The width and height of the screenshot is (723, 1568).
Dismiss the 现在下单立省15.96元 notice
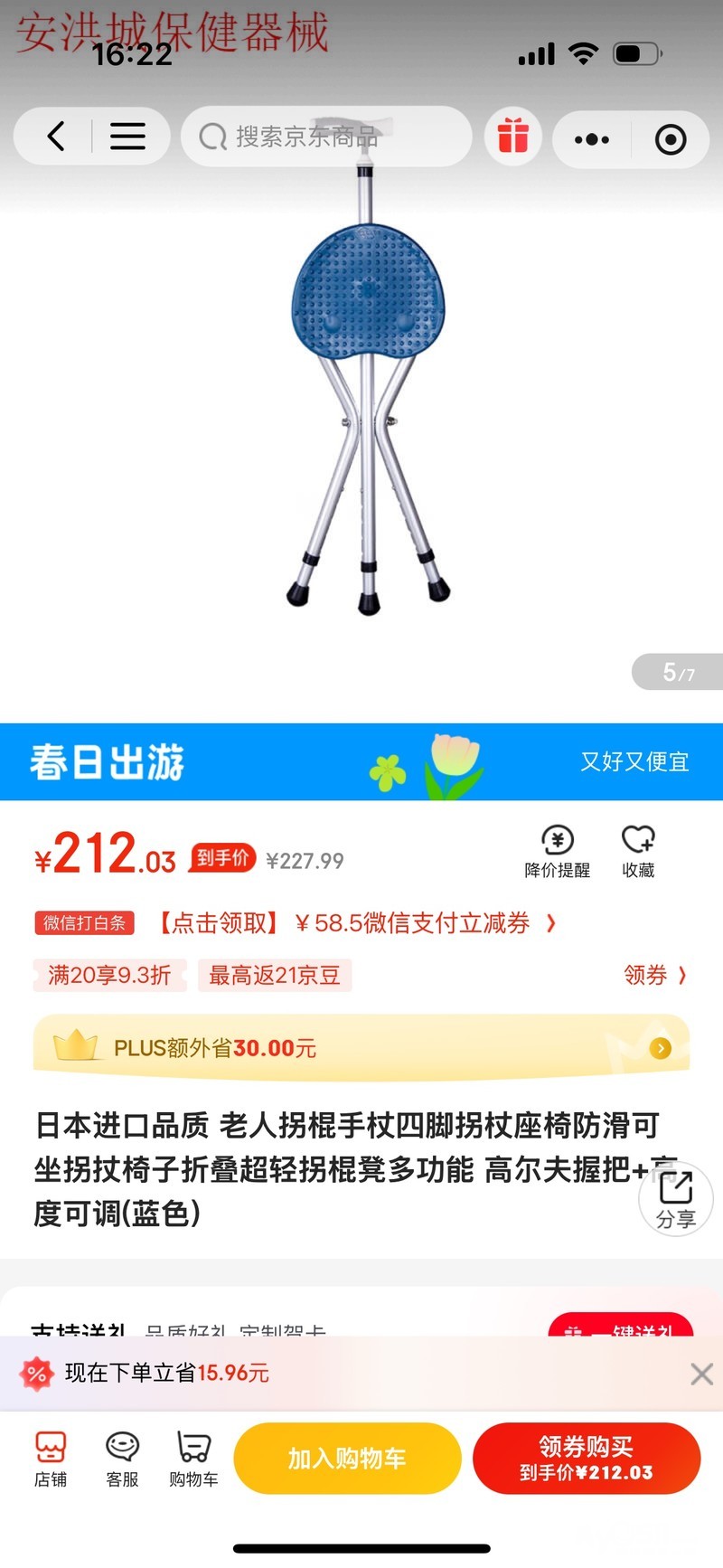click(701, 1374)
